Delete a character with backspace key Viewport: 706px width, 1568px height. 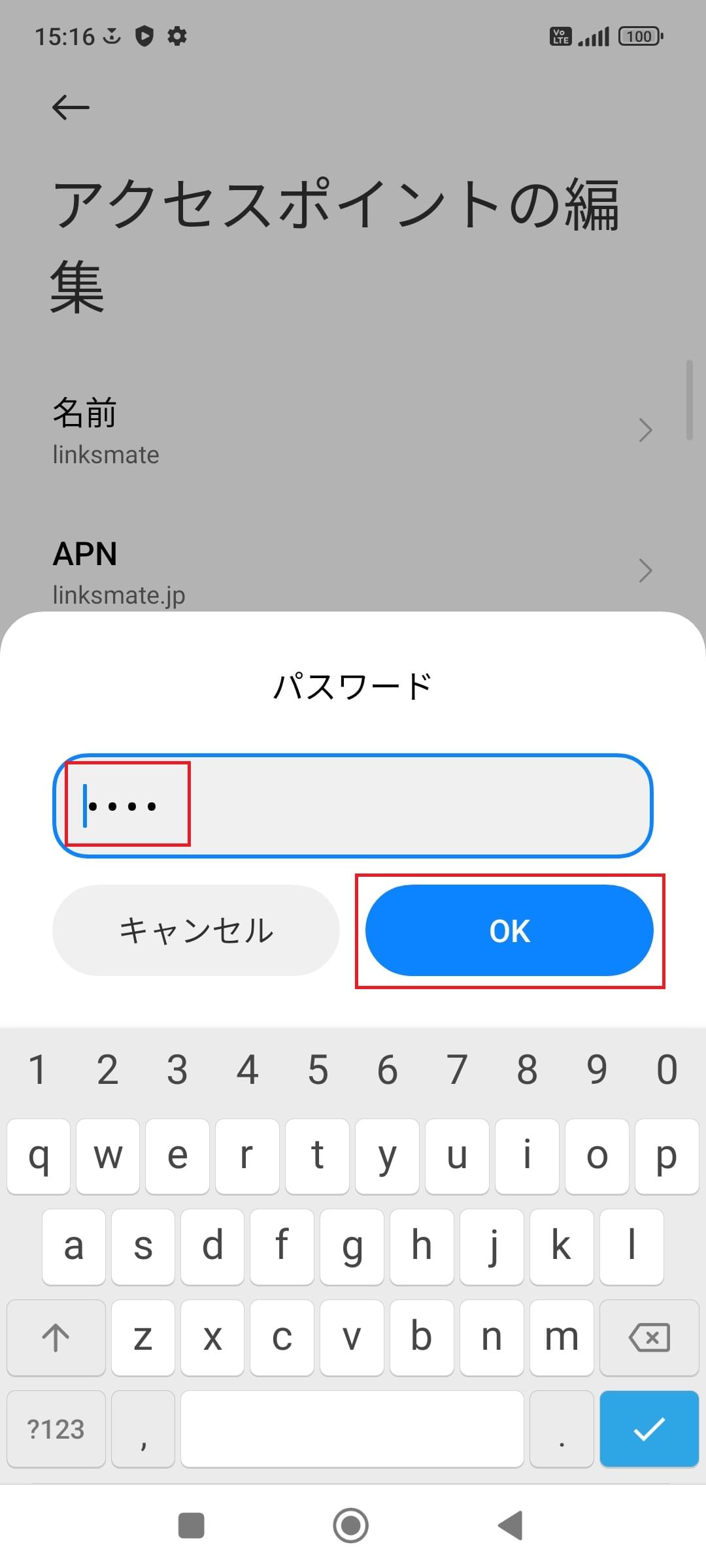648,1337
